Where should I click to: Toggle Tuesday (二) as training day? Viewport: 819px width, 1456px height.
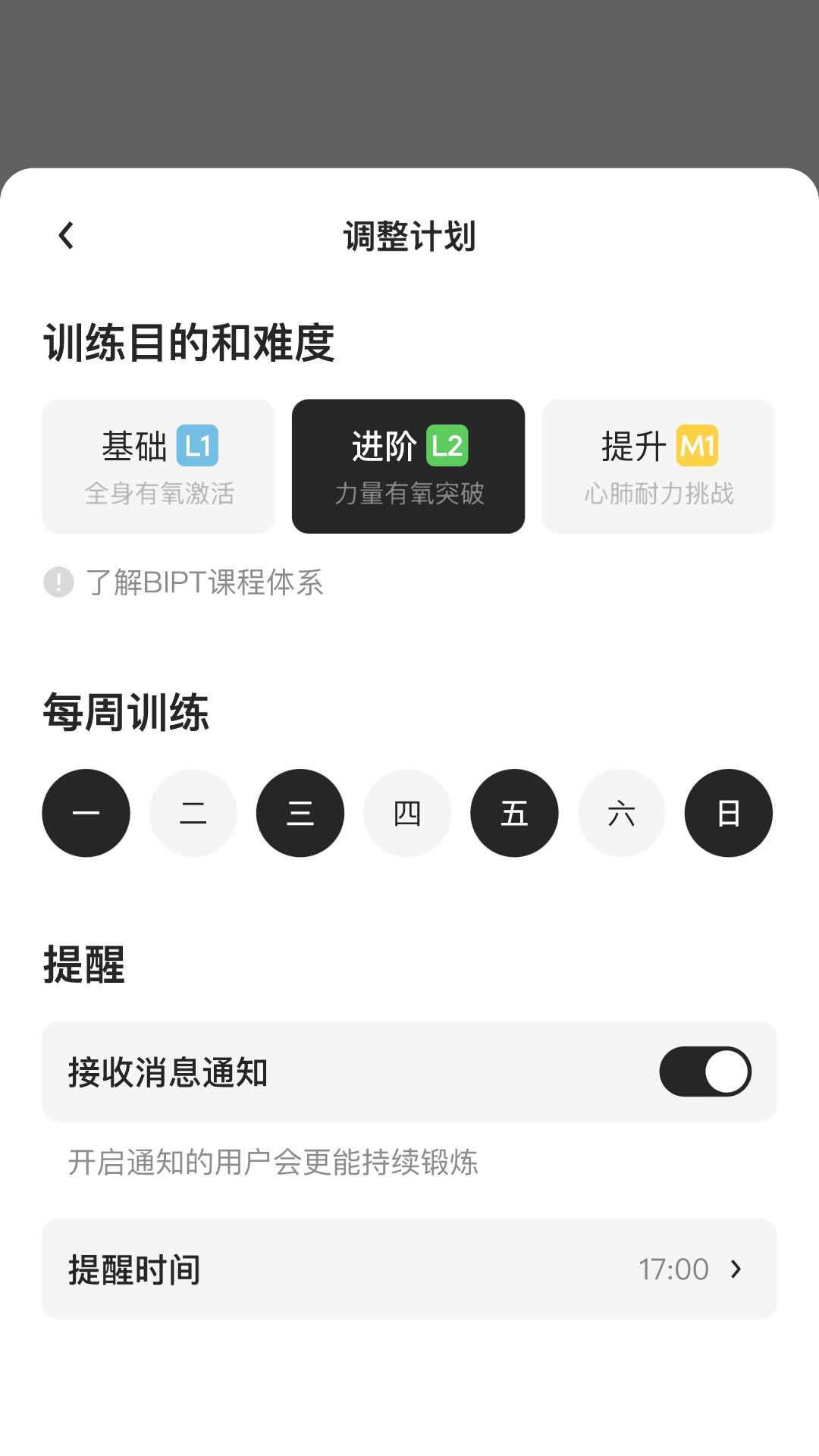193,812
